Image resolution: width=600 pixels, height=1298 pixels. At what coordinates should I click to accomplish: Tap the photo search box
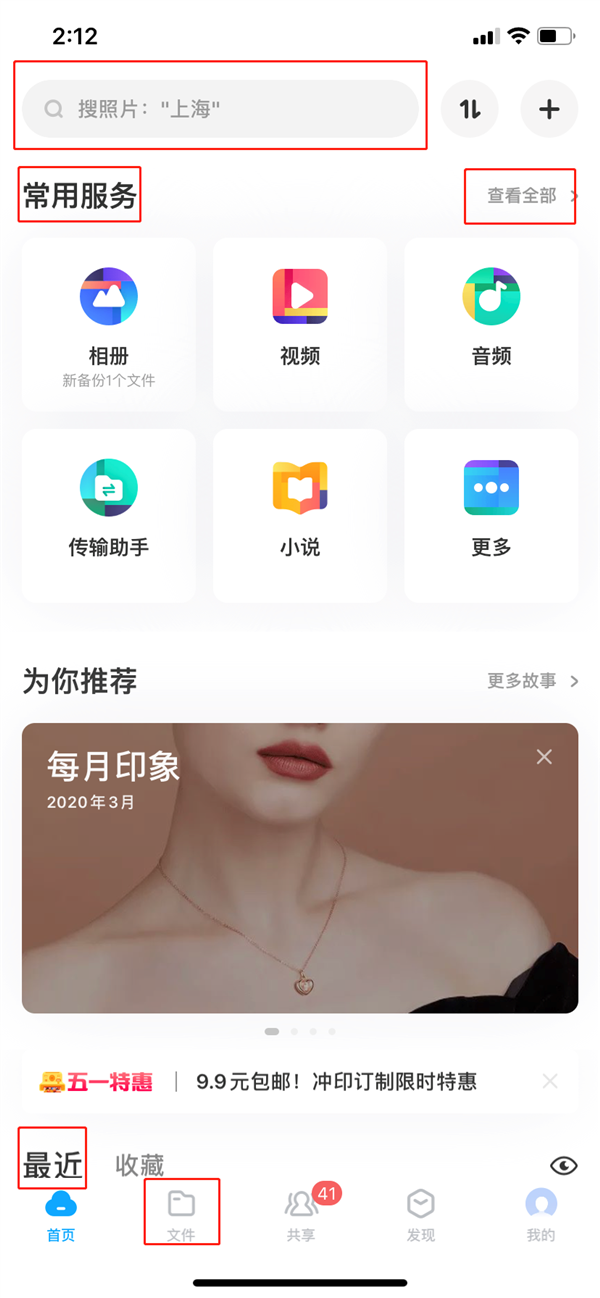(x=220, y=109)
